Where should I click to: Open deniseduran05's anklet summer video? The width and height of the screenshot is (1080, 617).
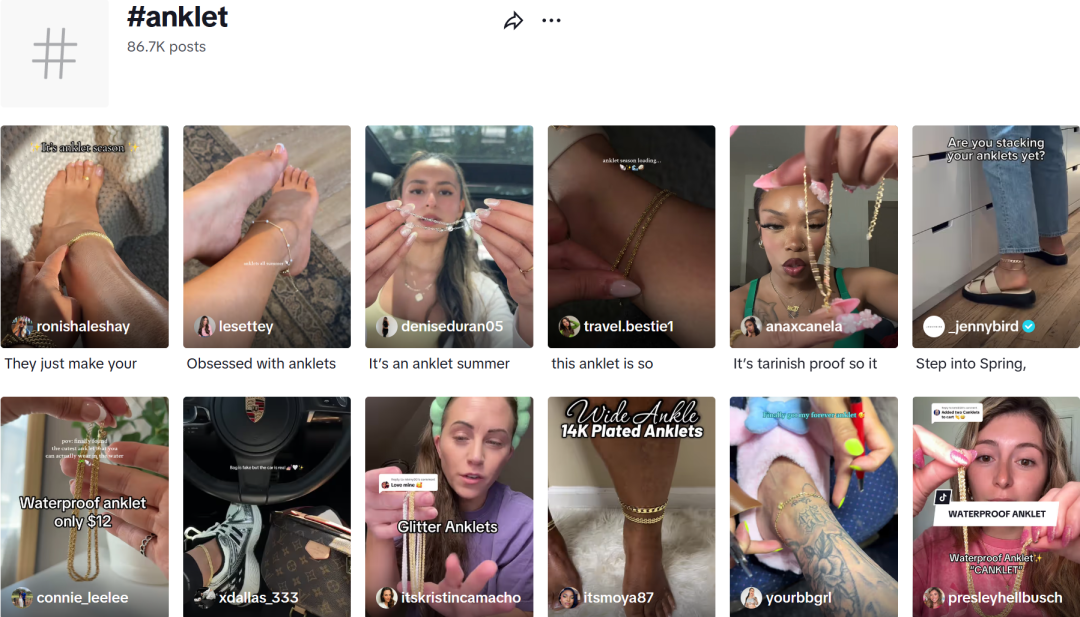click(x=449, y=236)
